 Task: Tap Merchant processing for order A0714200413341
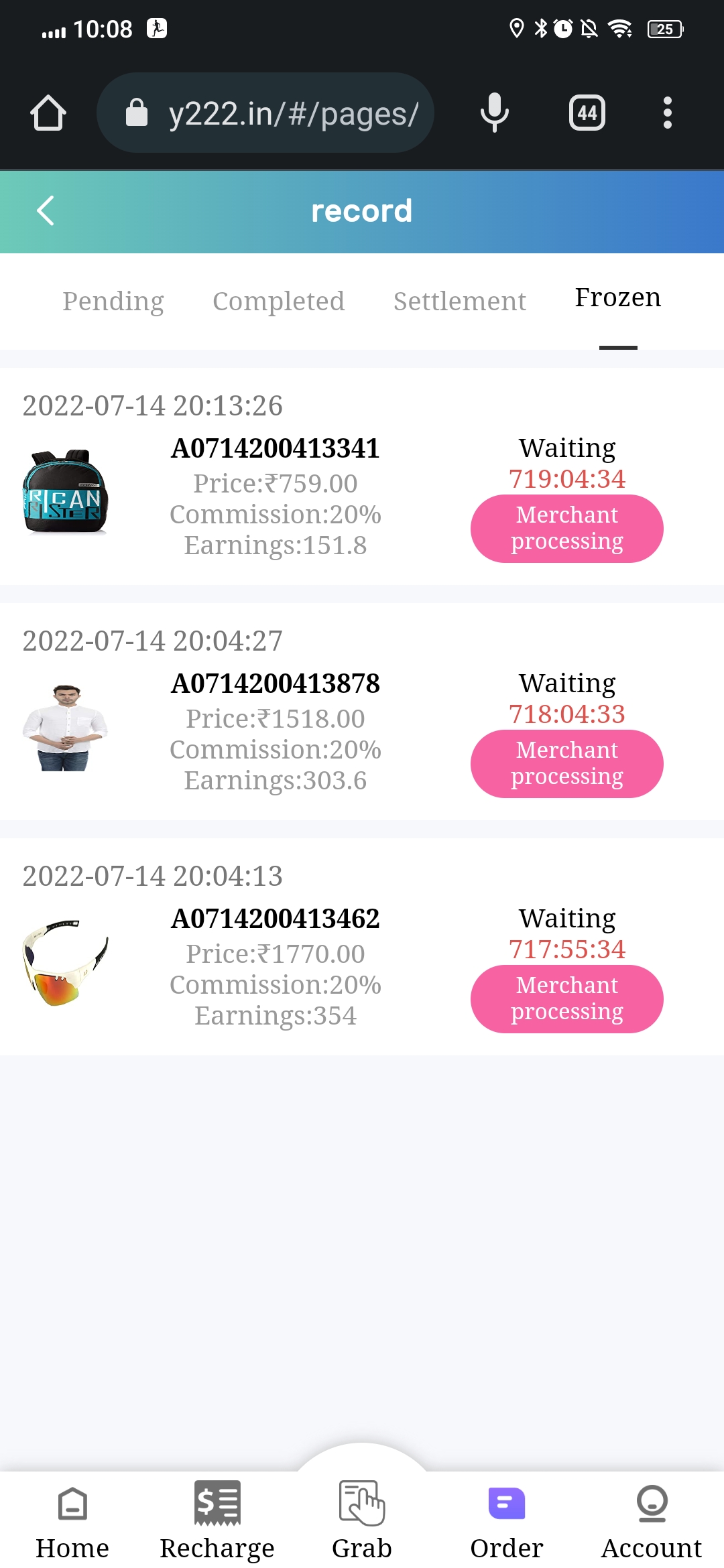pyautogui.click(x=566, y=529)
